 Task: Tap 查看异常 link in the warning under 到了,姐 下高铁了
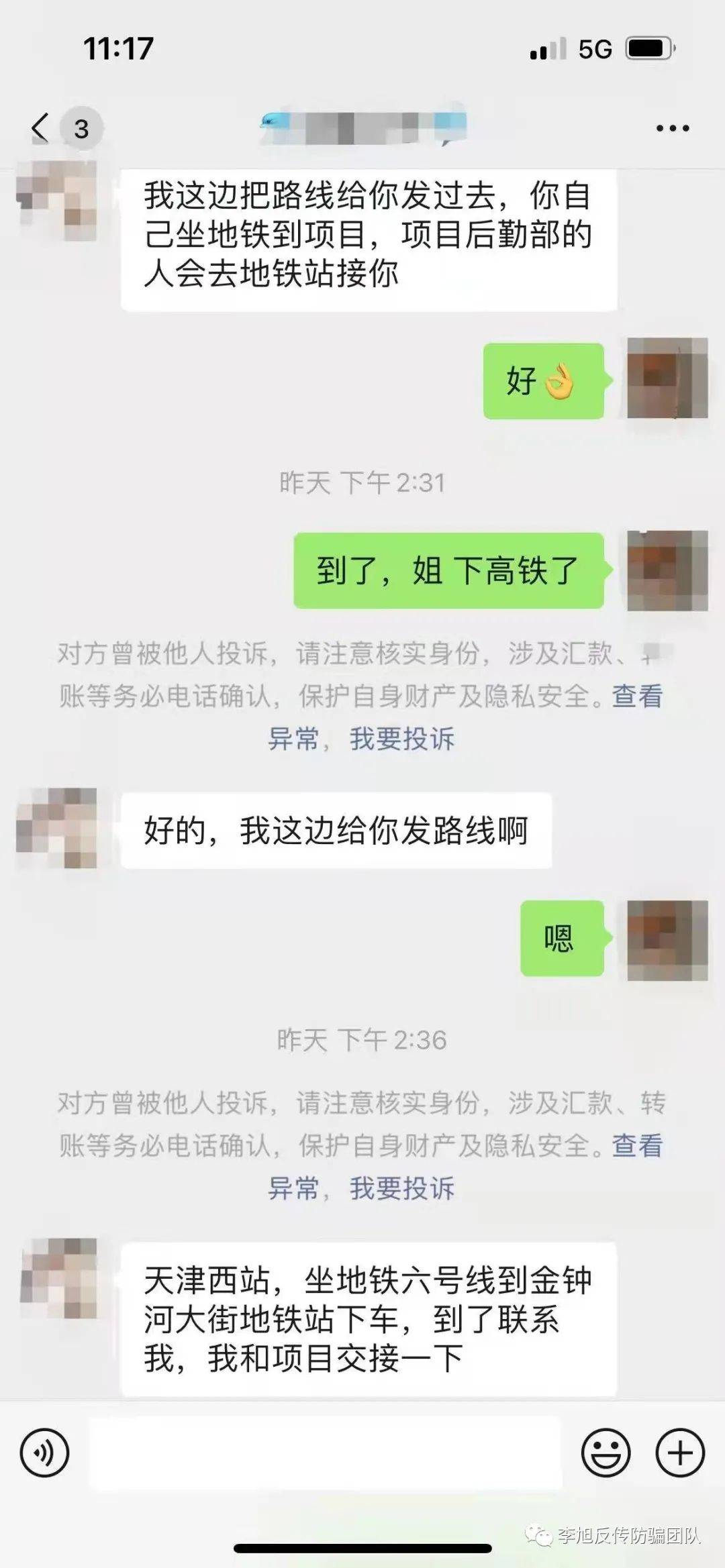tap(636, 696)
